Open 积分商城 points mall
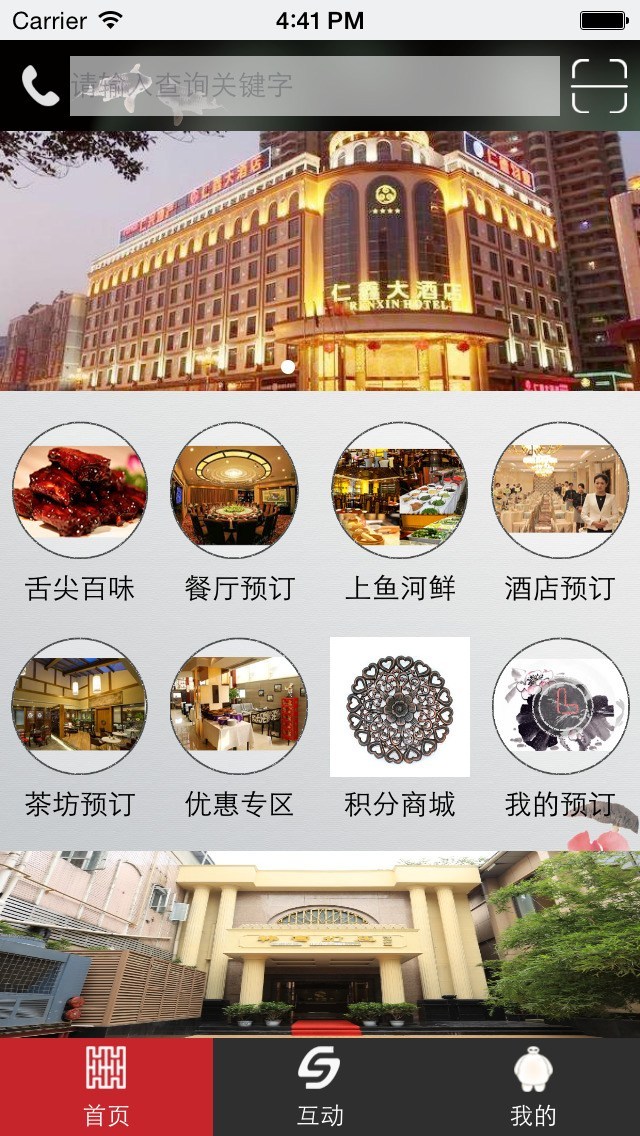The width and height of the screenshot is (640, 1136). (x=400, y=707)
